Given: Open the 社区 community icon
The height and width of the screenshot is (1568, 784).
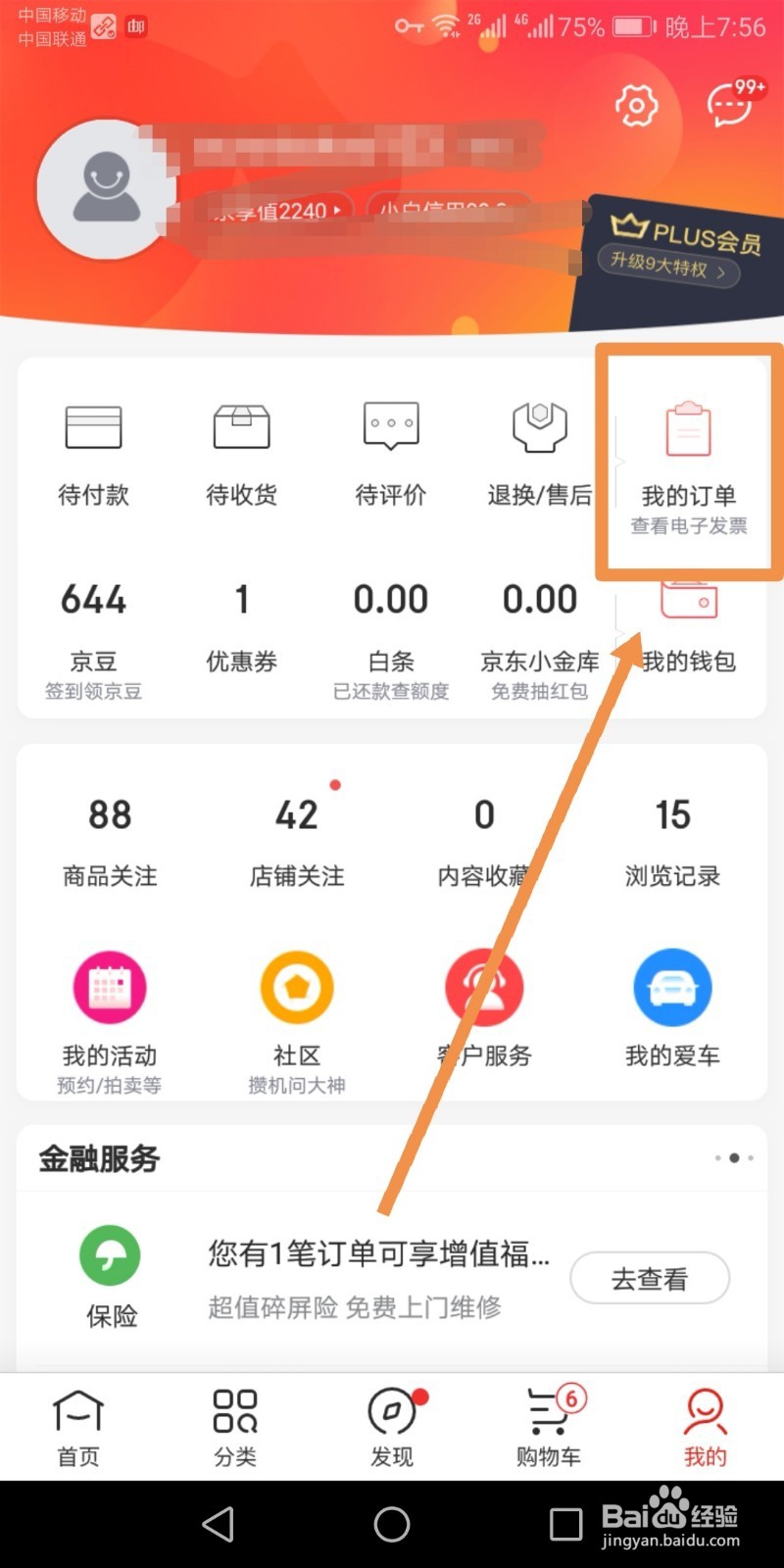Looking at the screenshot, I should [x=296, y=987].
